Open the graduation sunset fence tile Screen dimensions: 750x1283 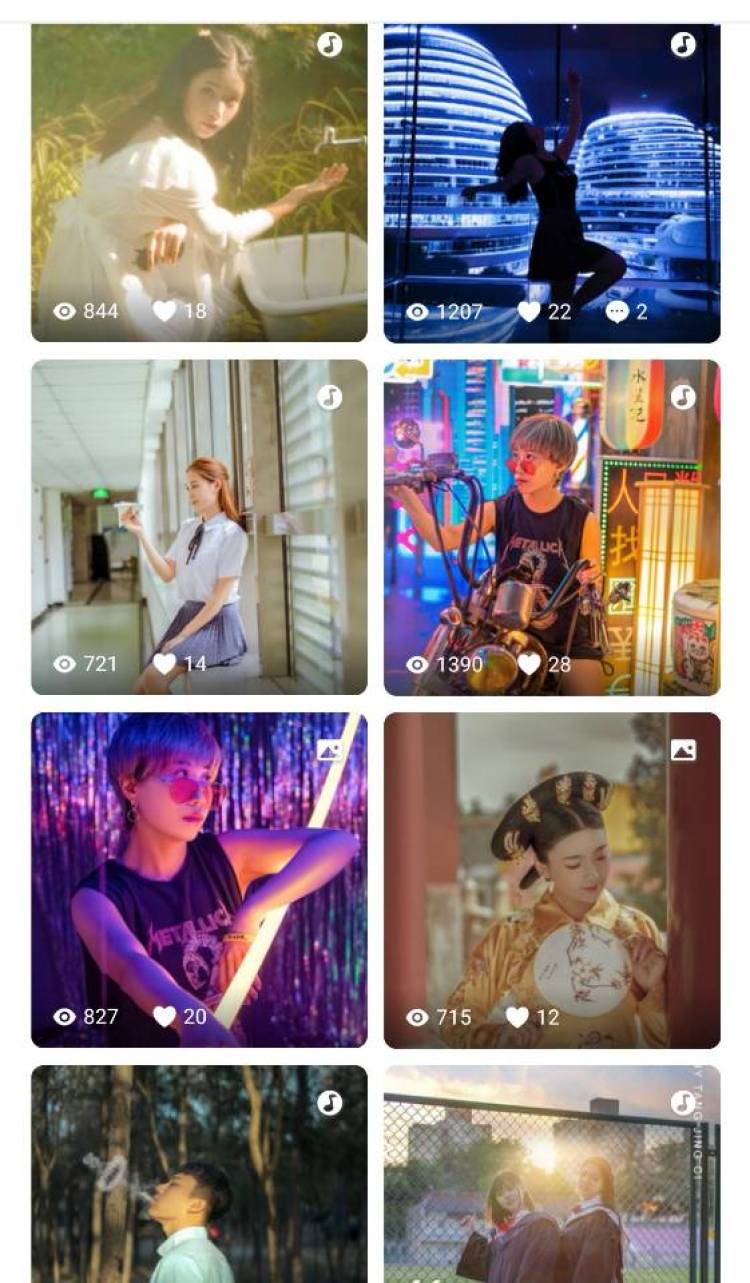[551, 1175]
